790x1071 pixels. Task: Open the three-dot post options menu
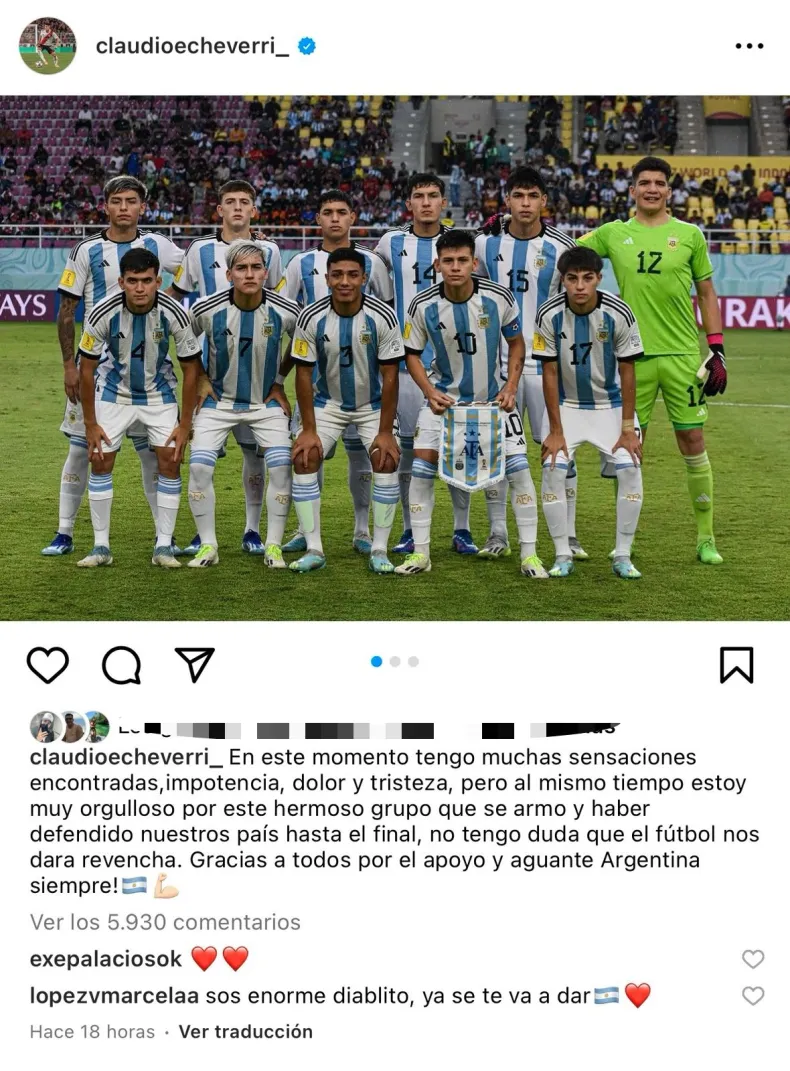coord(749,46)
